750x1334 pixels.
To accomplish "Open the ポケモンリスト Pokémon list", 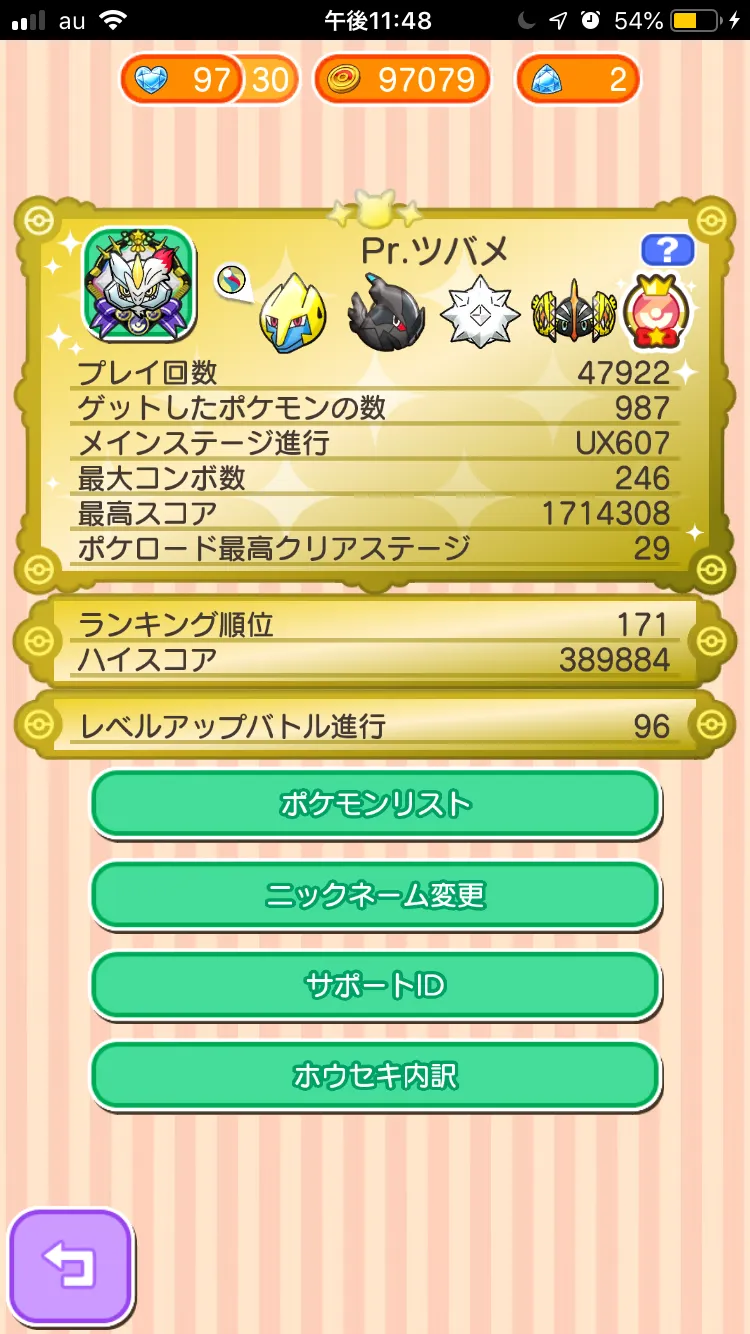I will point(375,803).
